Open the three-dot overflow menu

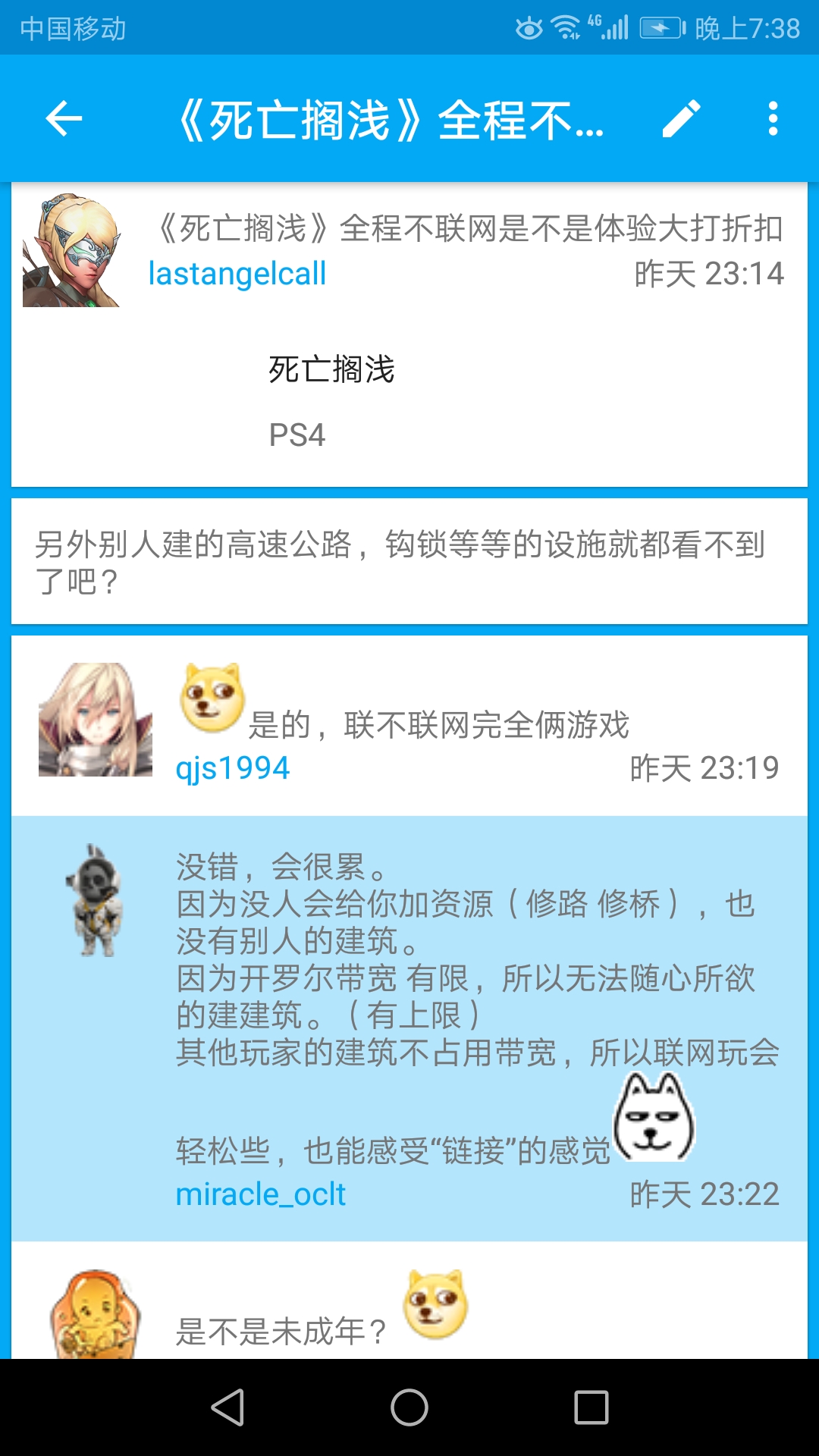pos(773,119)
